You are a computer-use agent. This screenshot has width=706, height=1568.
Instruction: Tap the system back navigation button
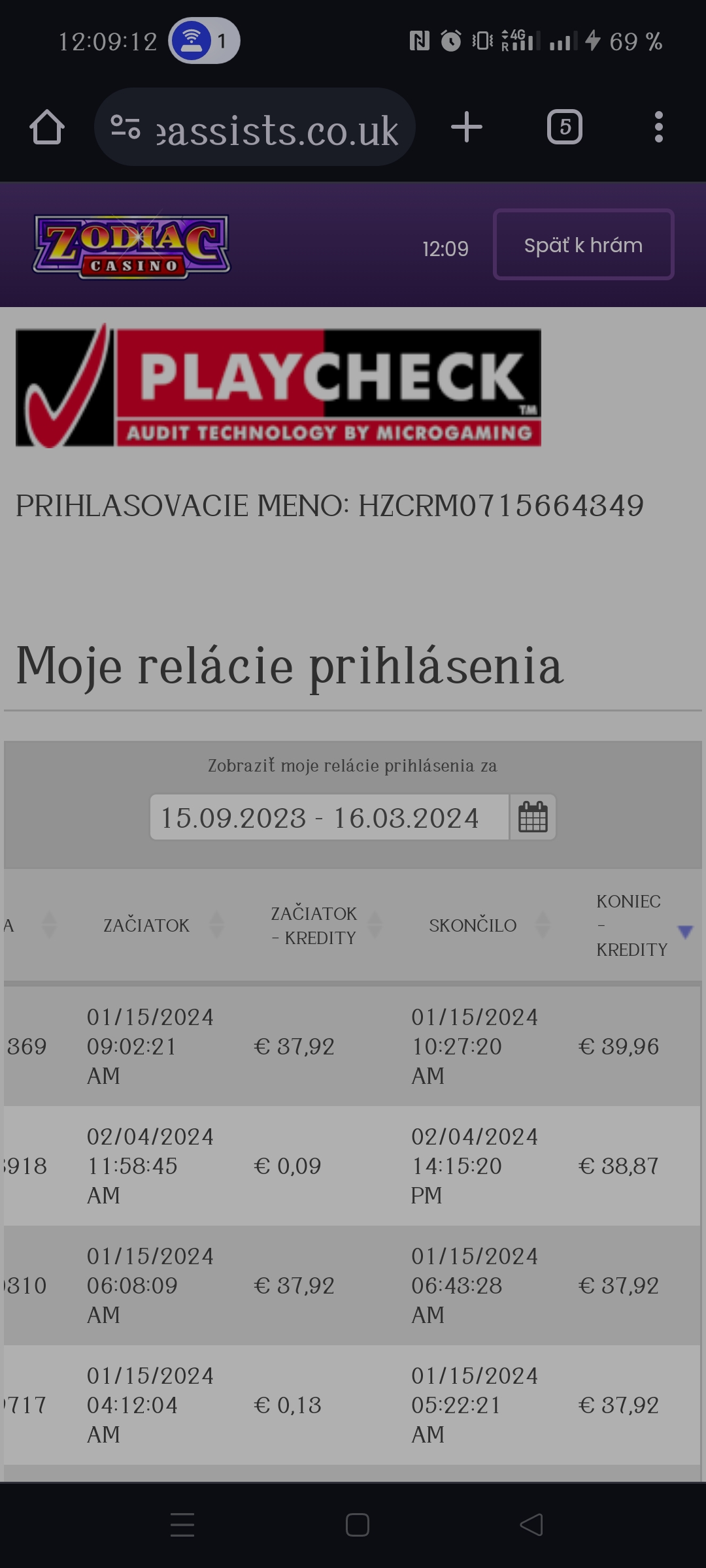(x=531, y=1525)
